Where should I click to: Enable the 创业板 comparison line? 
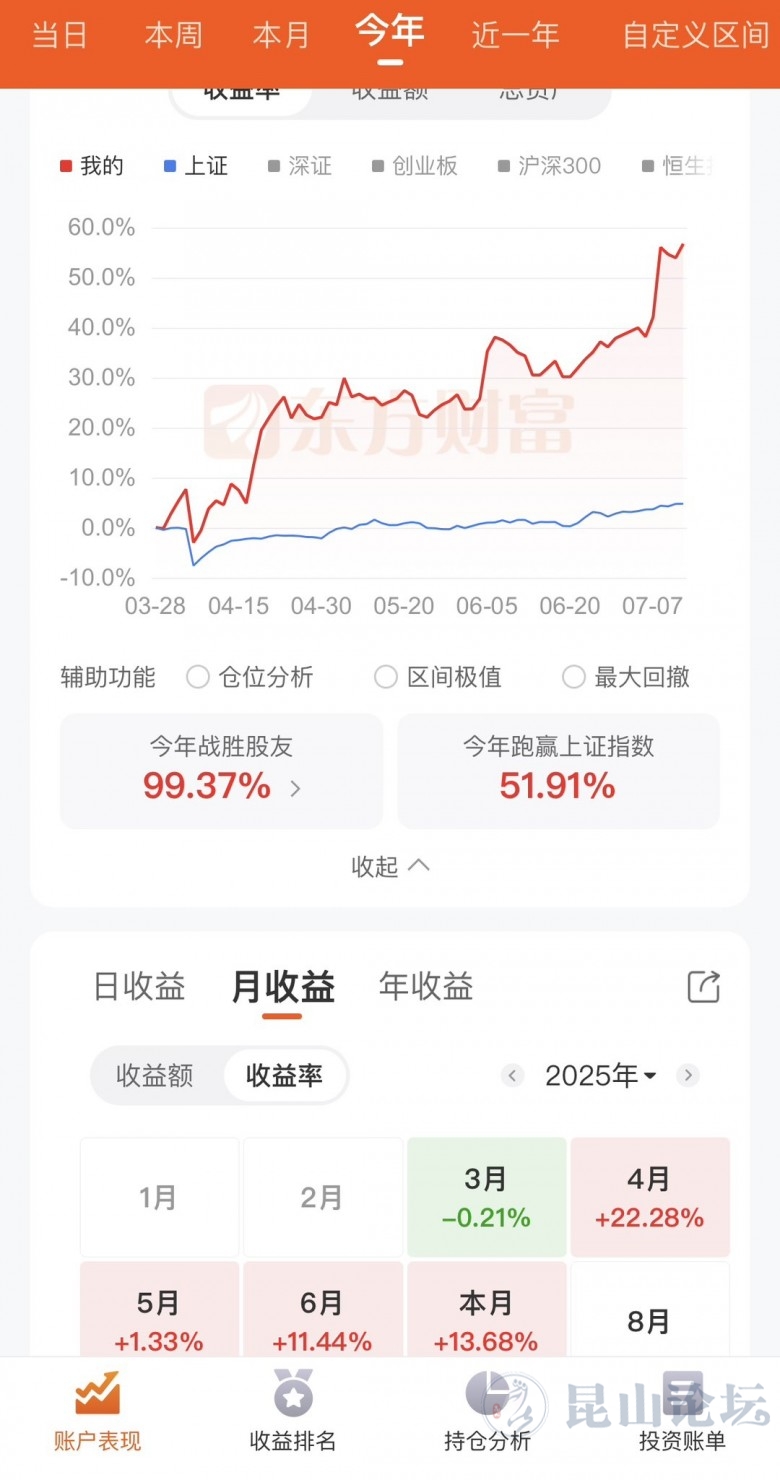tap(414, 166)
